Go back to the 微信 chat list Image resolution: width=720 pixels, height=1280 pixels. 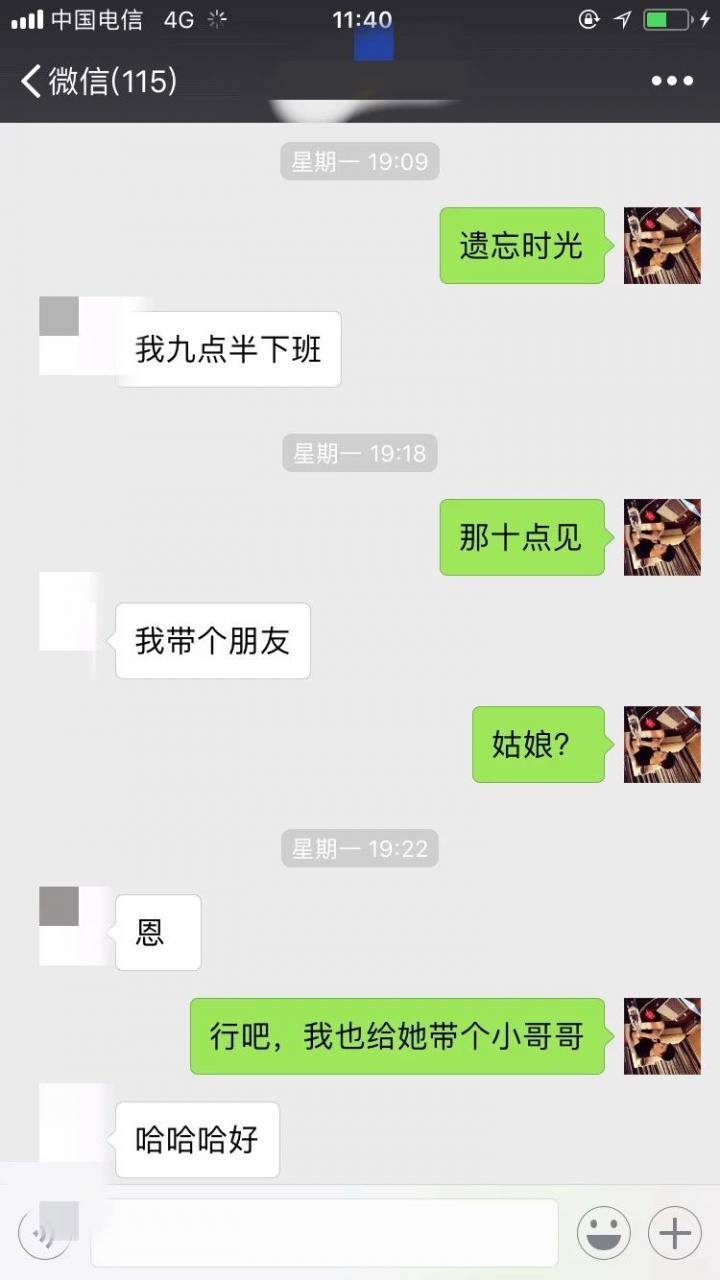point(98,81)
